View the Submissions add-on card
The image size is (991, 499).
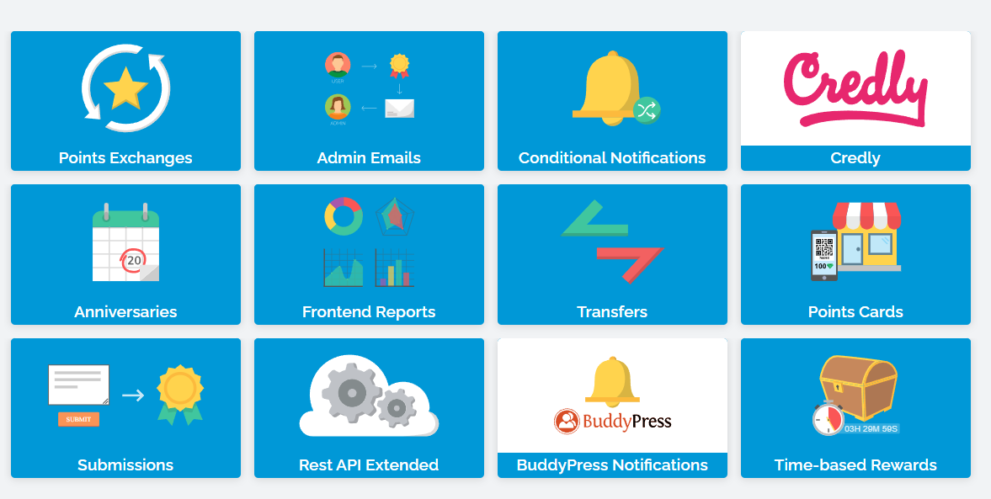125,408
